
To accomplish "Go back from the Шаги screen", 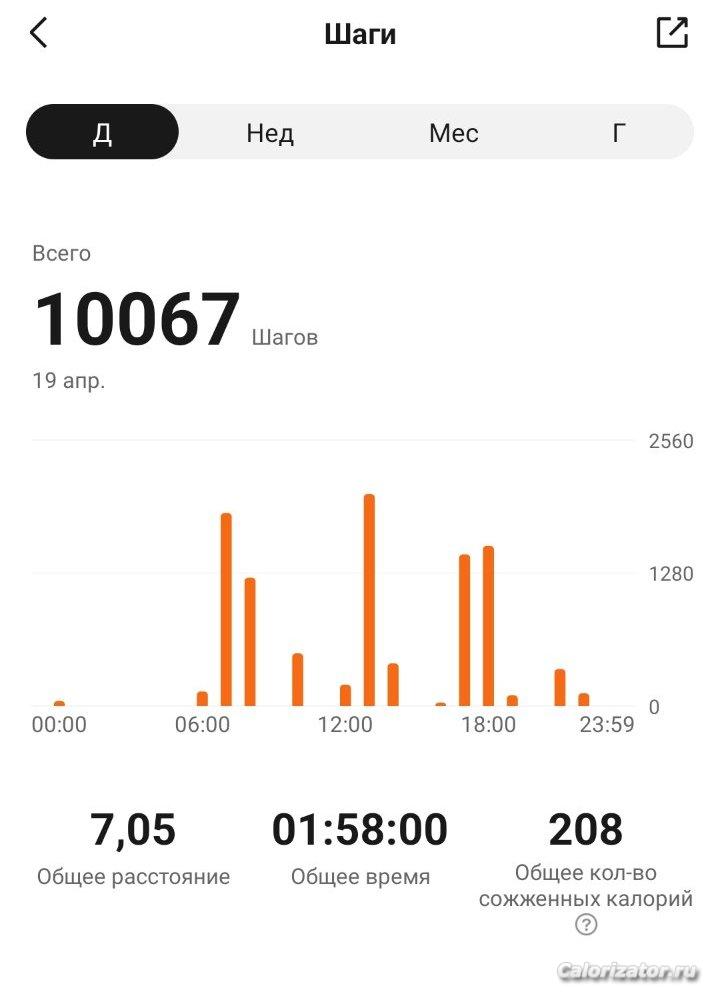I will coord(39,33).
